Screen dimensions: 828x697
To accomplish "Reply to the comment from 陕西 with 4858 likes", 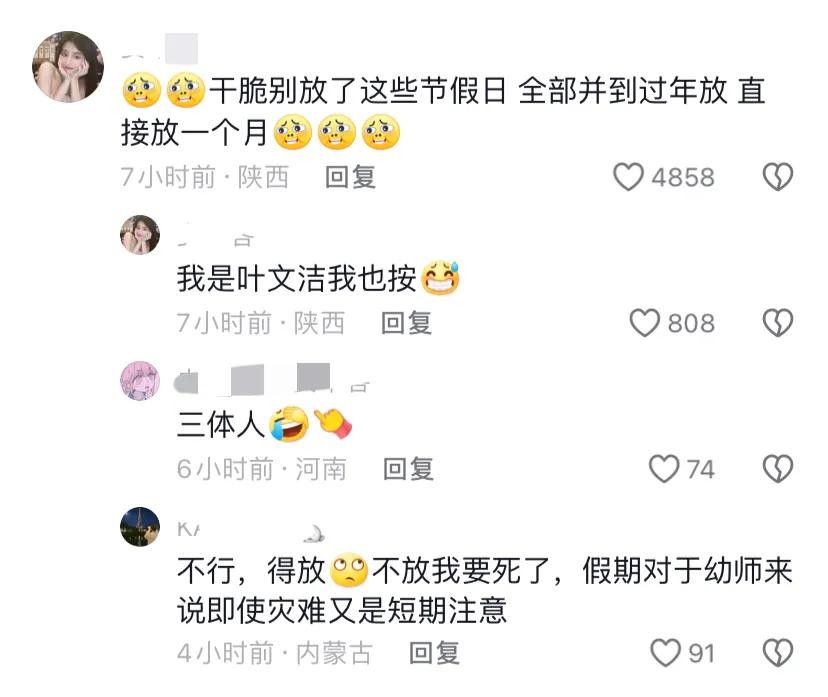I will 350,177.
